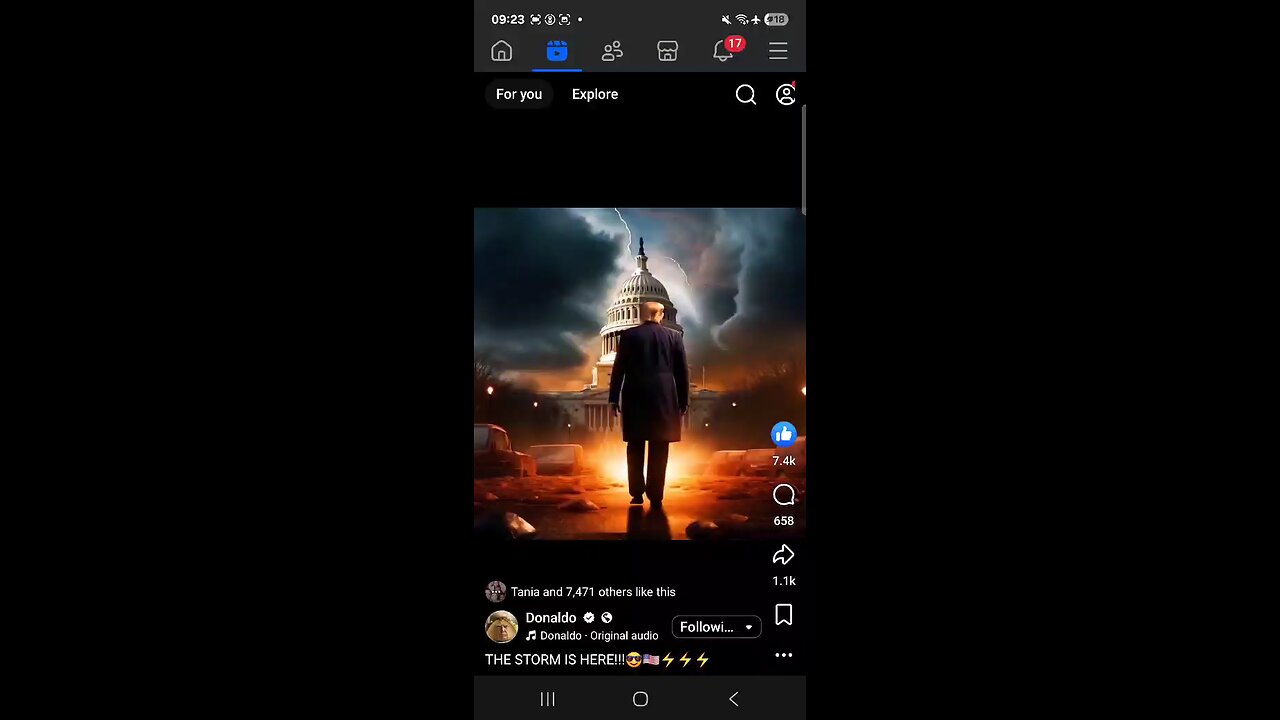Viewport: 1280px width, 720px height.
Task: Open the comments on this reel
Action: pyautogui.click(x=783, y=495)
